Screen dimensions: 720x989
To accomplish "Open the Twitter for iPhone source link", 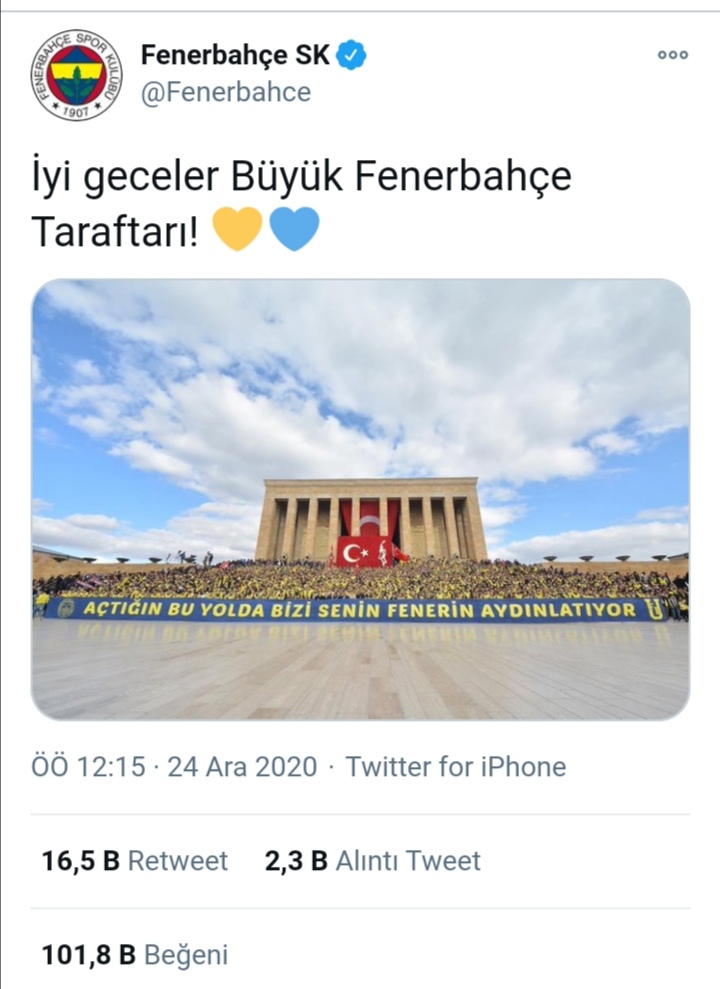I will pos(456,767).
